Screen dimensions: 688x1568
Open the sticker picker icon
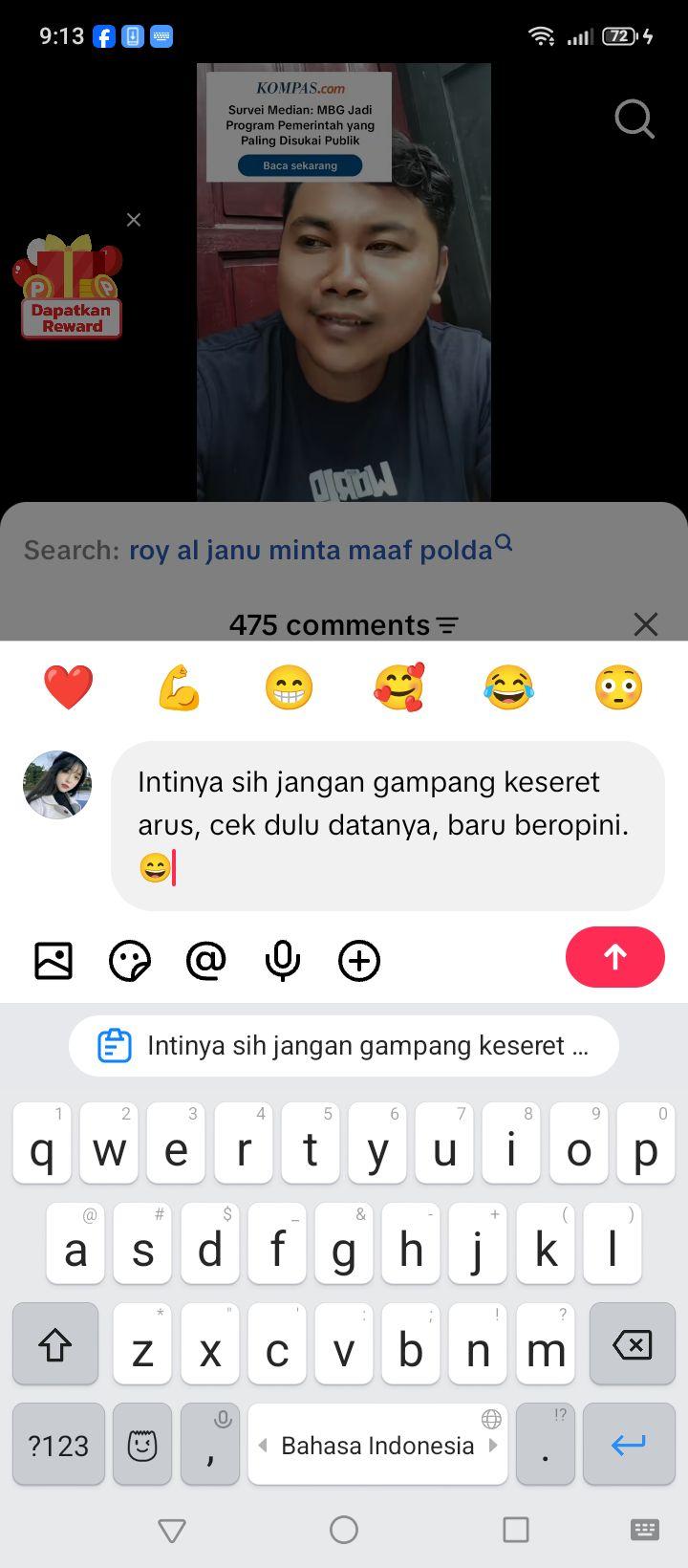(x=130, y=961)
